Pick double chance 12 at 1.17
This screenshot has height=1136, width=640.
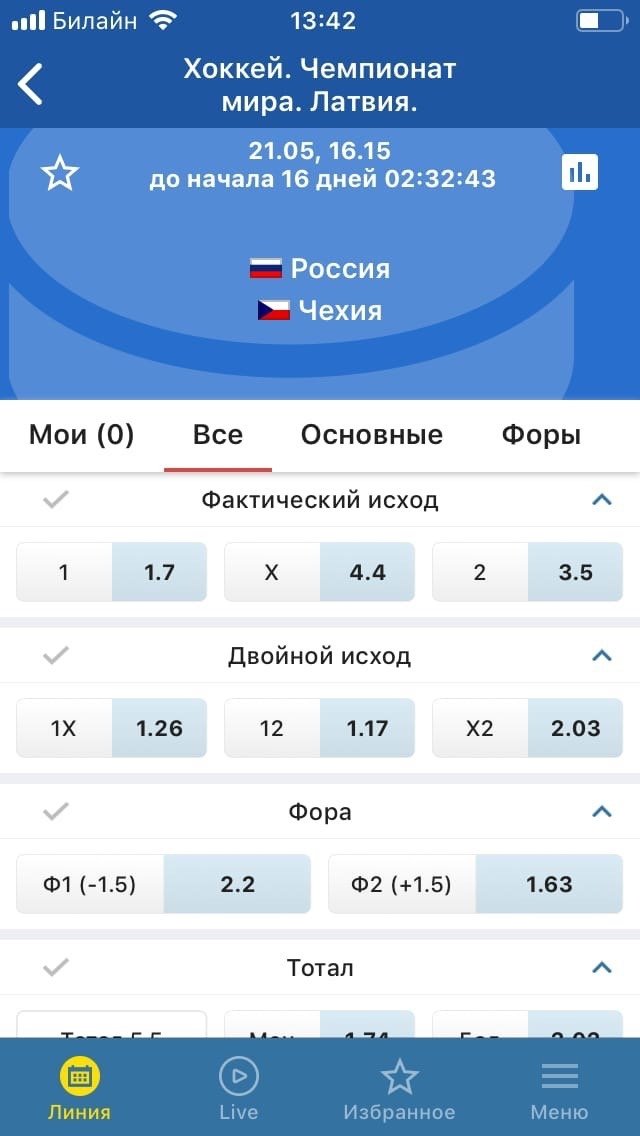(x=319, y=728)
